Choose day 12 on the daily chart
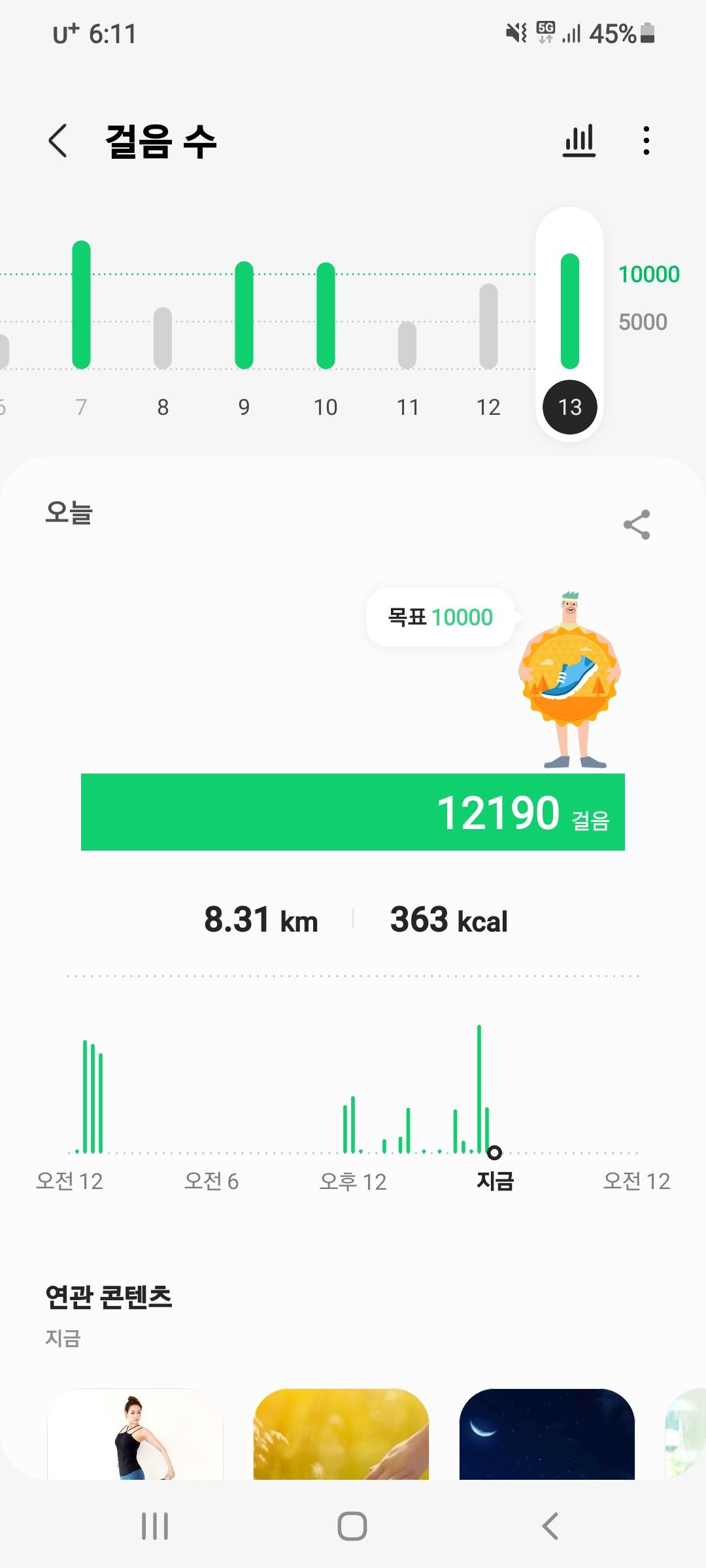This screenshot has width=706, height=1568. pyautogui.click(x=488, y=327)
